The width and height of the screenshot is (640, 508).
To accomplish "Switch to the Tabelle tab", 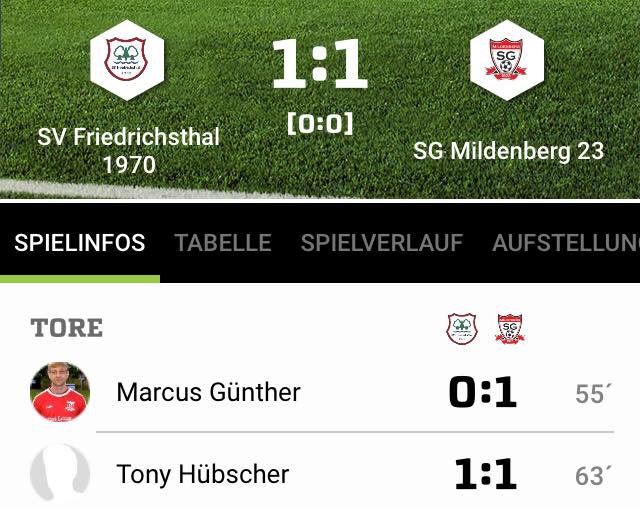I will coord(223,243).
